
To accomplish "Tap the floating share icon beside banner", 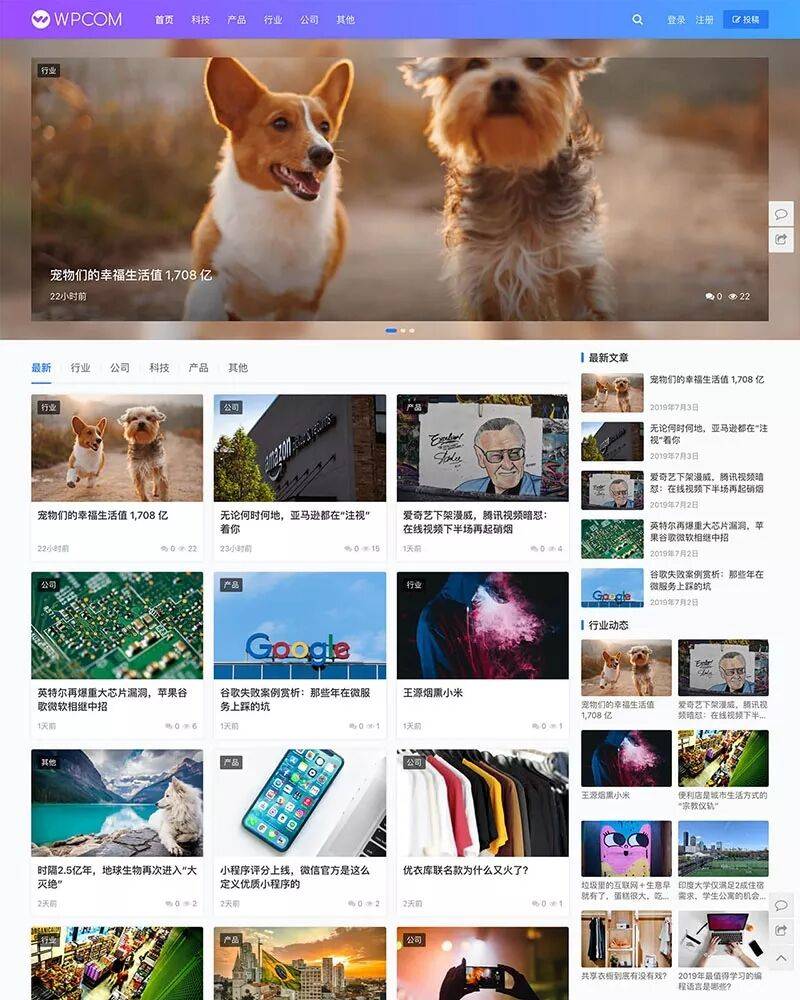I will pos(782,240).
